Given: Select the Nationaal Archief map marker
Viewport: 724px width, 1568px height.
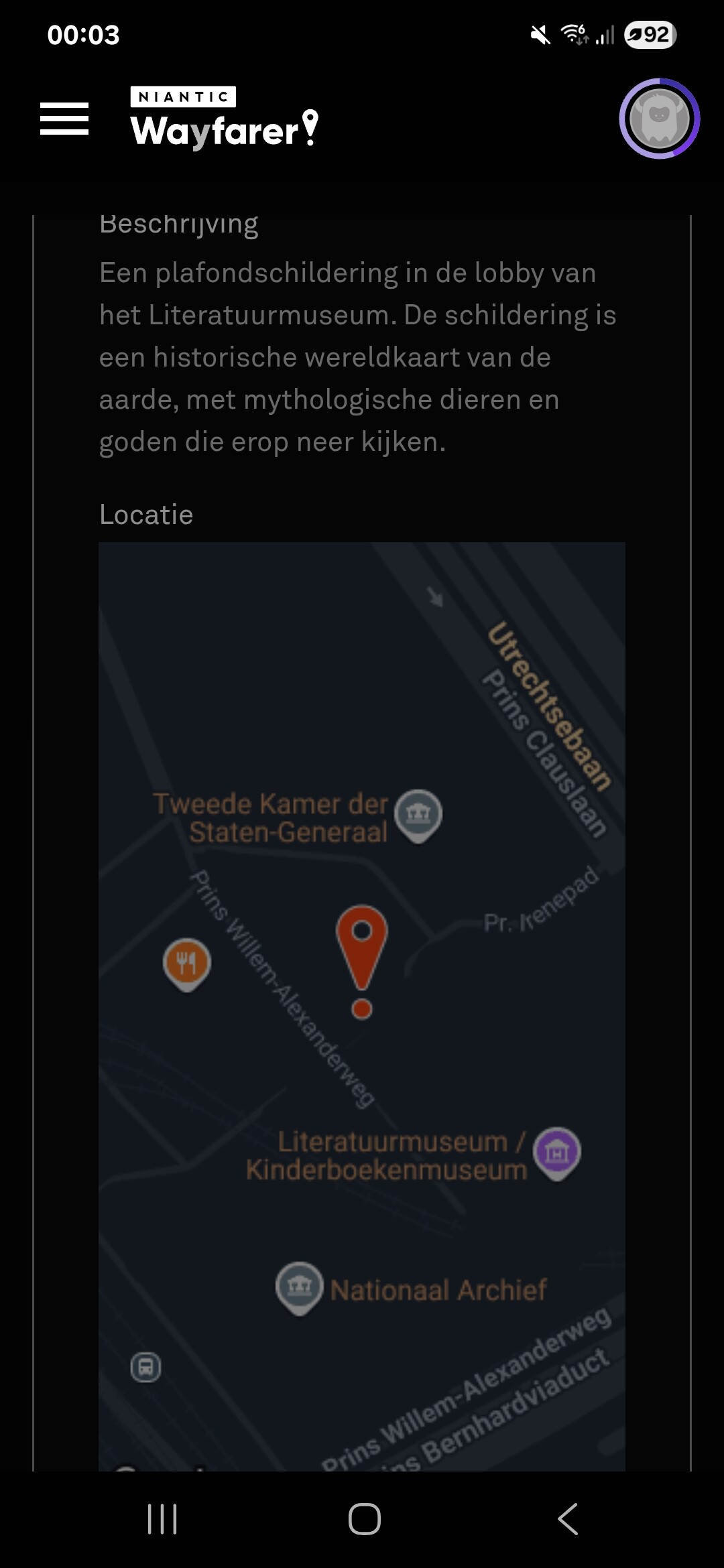Looking at the screenshot, I should pyautogui.click(x=300, y=1286).
